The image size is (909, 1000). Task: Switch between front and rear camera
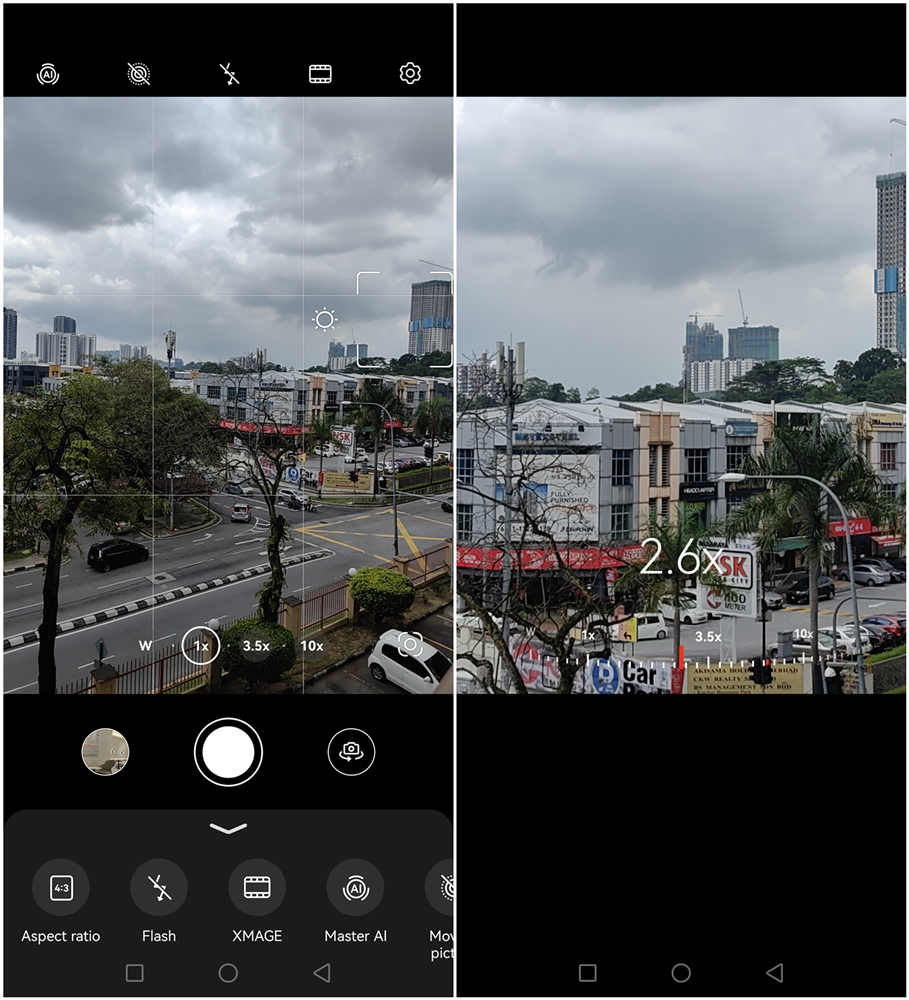[351, 752]
